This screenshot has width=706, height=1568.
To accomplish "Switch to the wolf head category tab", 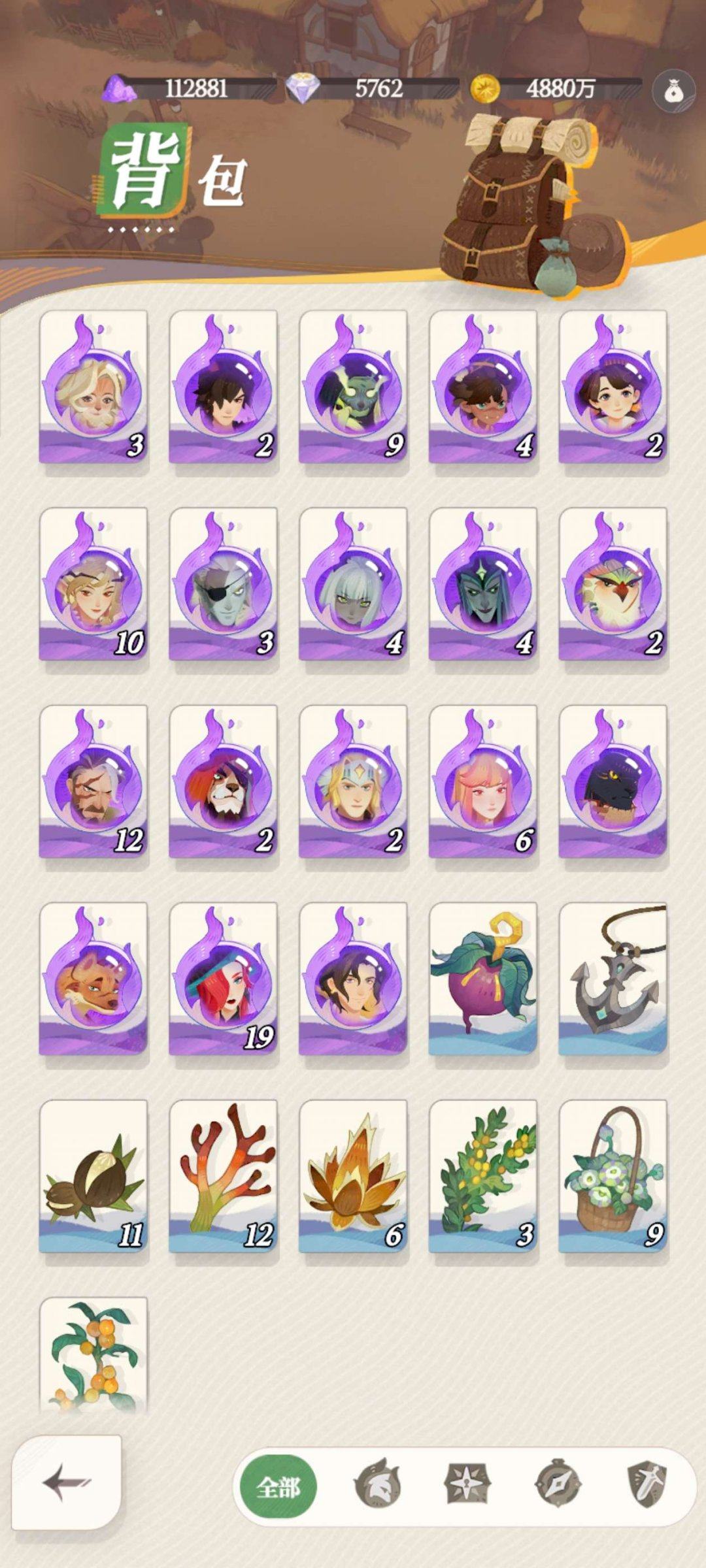I will coord(377,1487).
